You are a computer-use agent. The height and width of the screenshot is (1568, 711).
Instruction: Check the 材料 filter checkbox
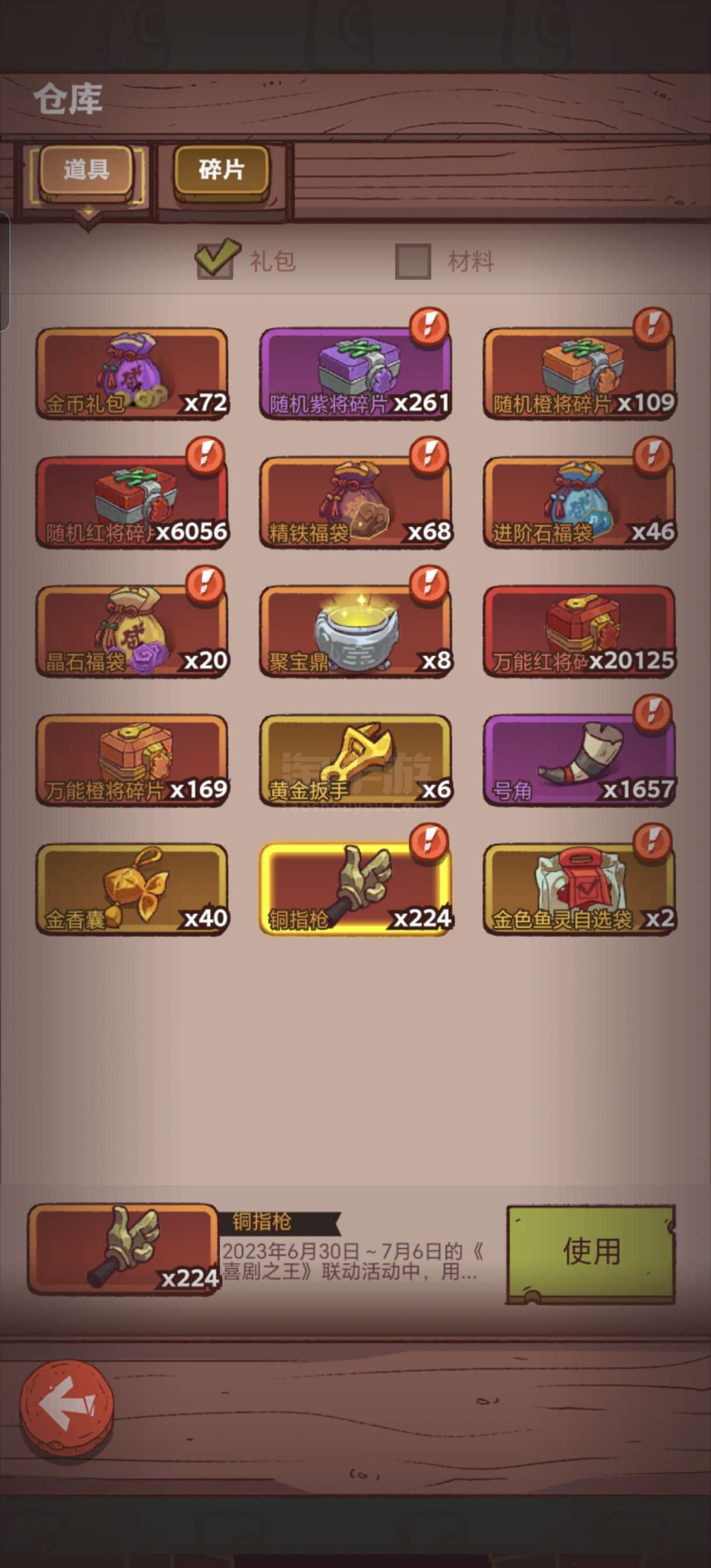pos(413,262)
